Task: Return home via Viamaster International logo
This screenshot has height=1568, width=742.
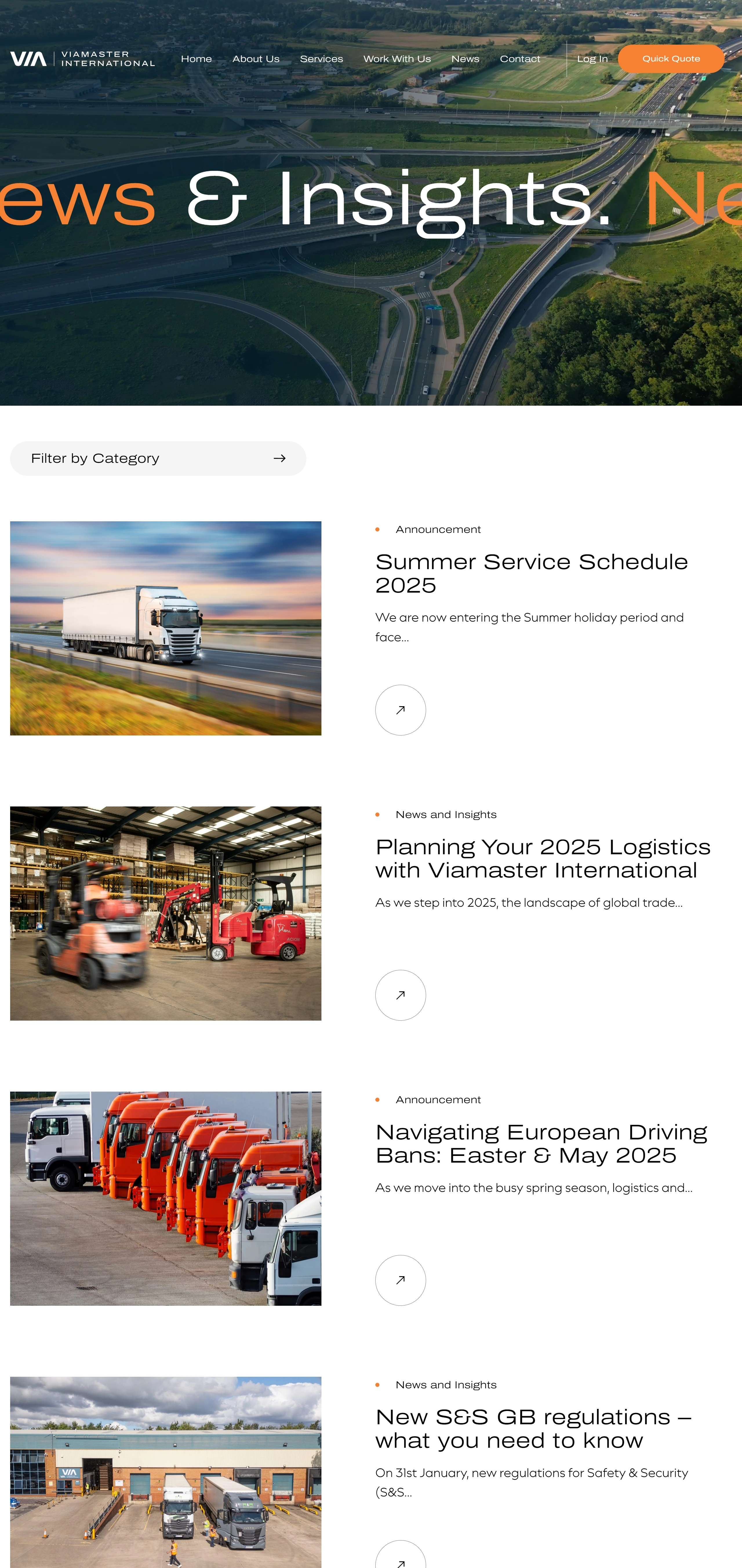Action: [82, 59]
